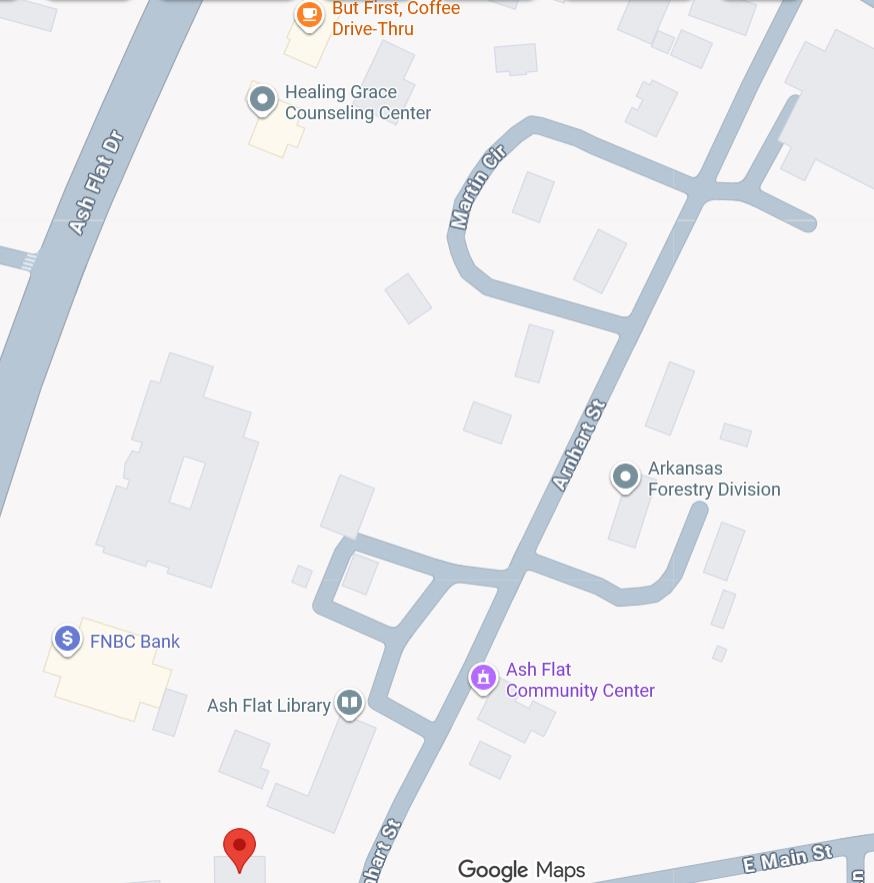Open the FNBC Bank marker
Screen dimensions: 874x883
coord(67,638)
